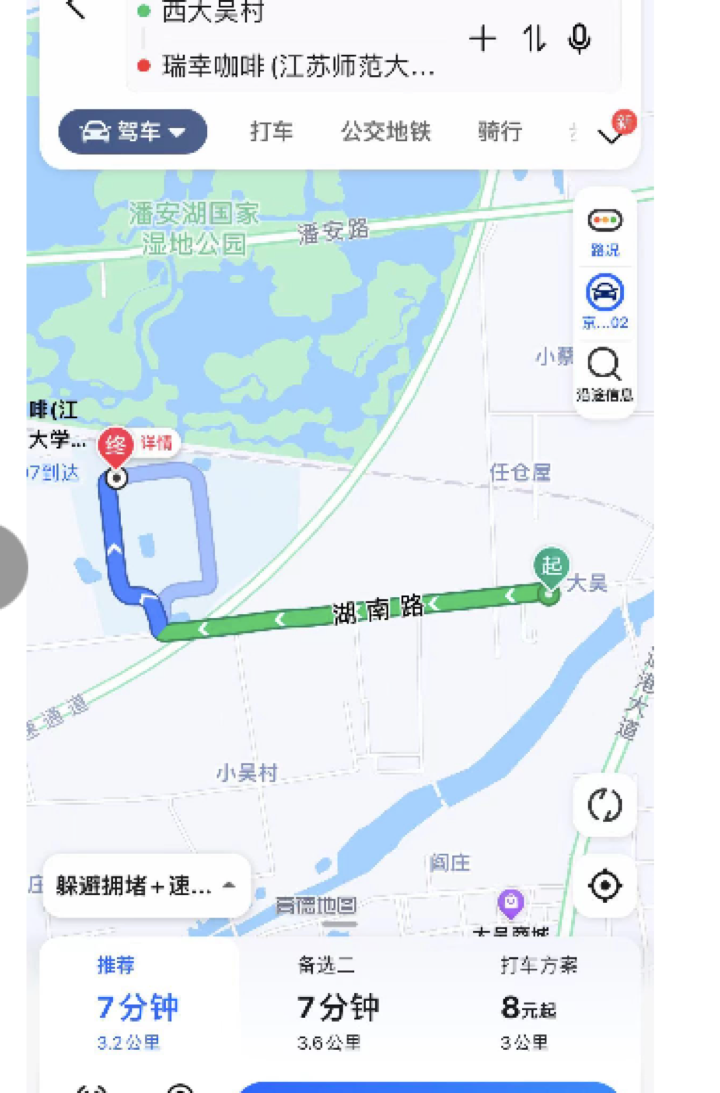Toggle 路况 traffic layer
720x1093 pixels.
605,231
